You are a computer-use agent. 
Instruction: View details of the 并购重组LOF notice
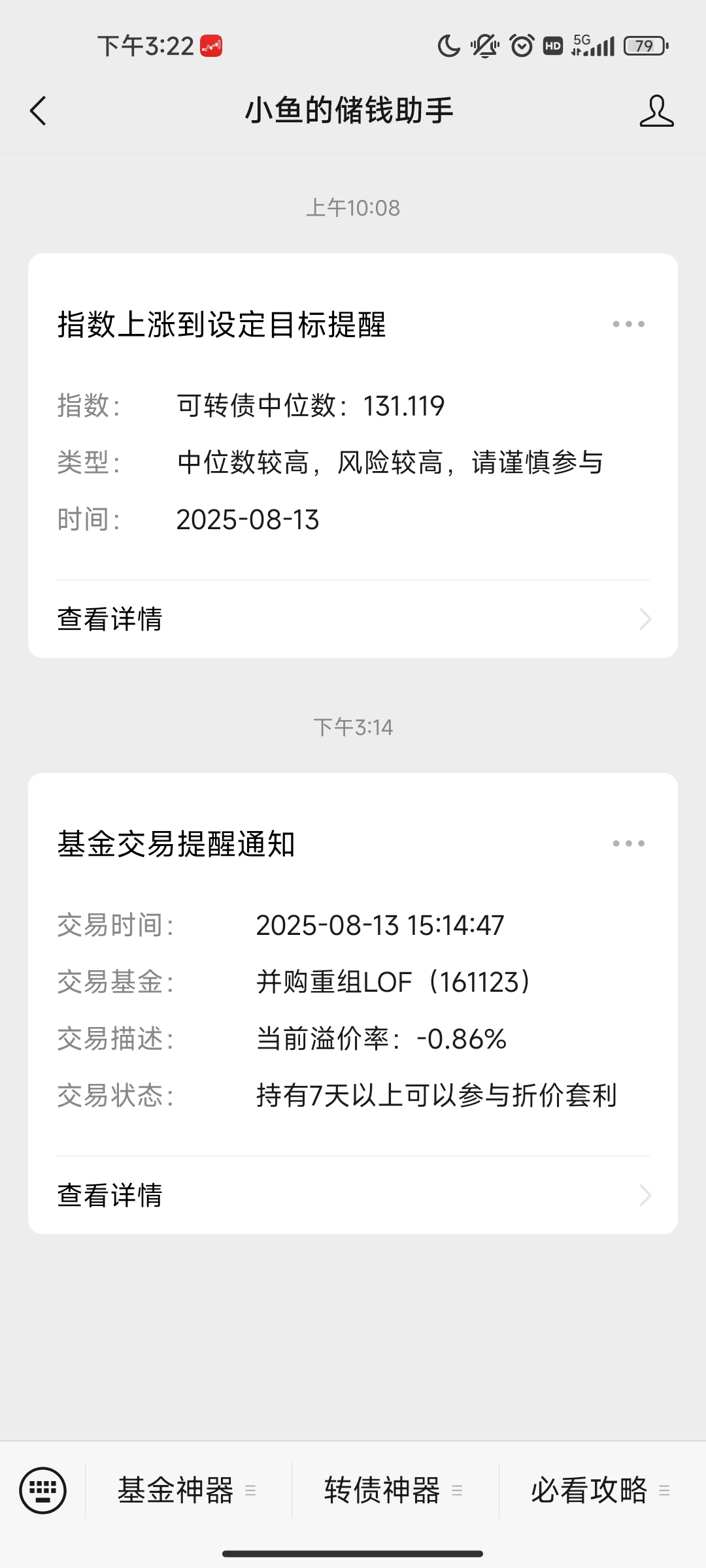(353, 1195)
